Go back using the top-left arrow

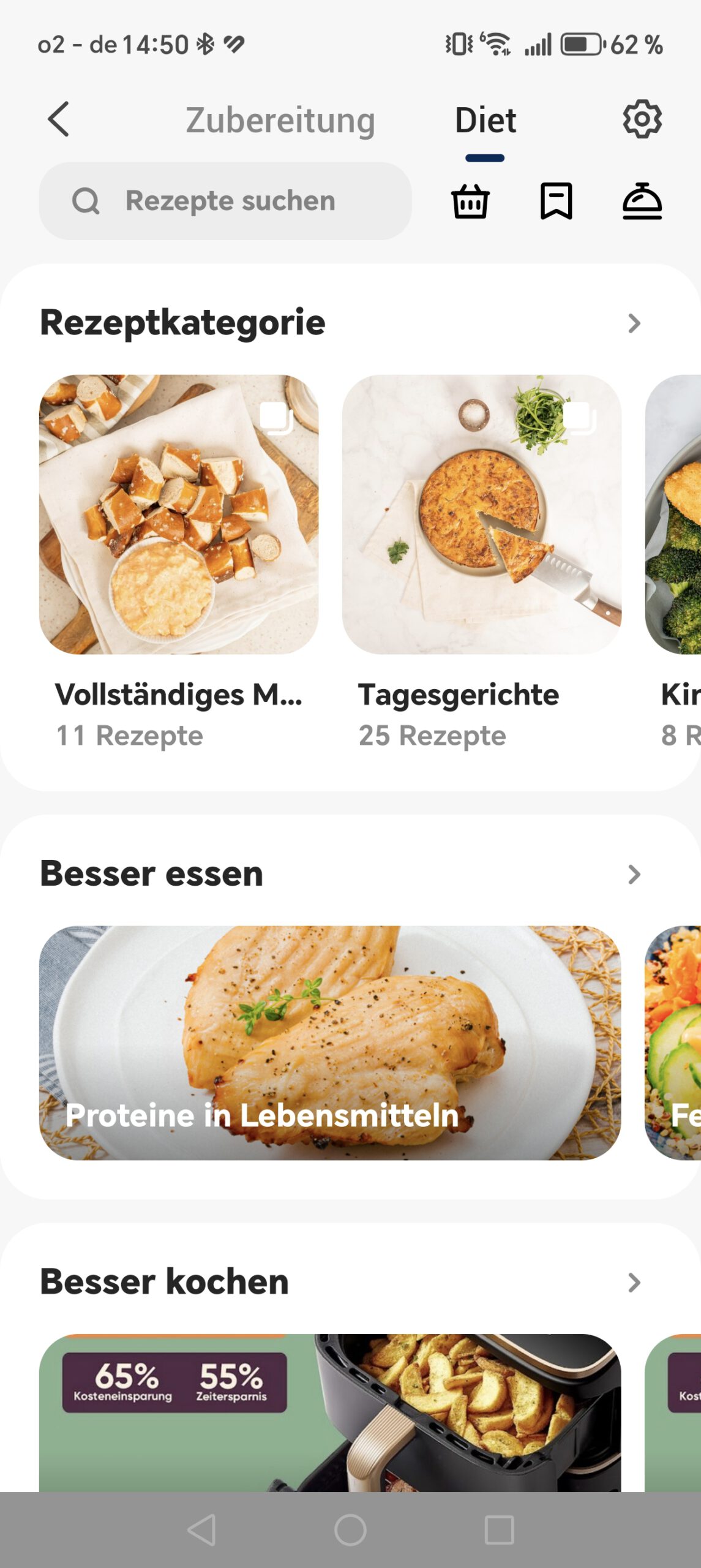(59, 119)
